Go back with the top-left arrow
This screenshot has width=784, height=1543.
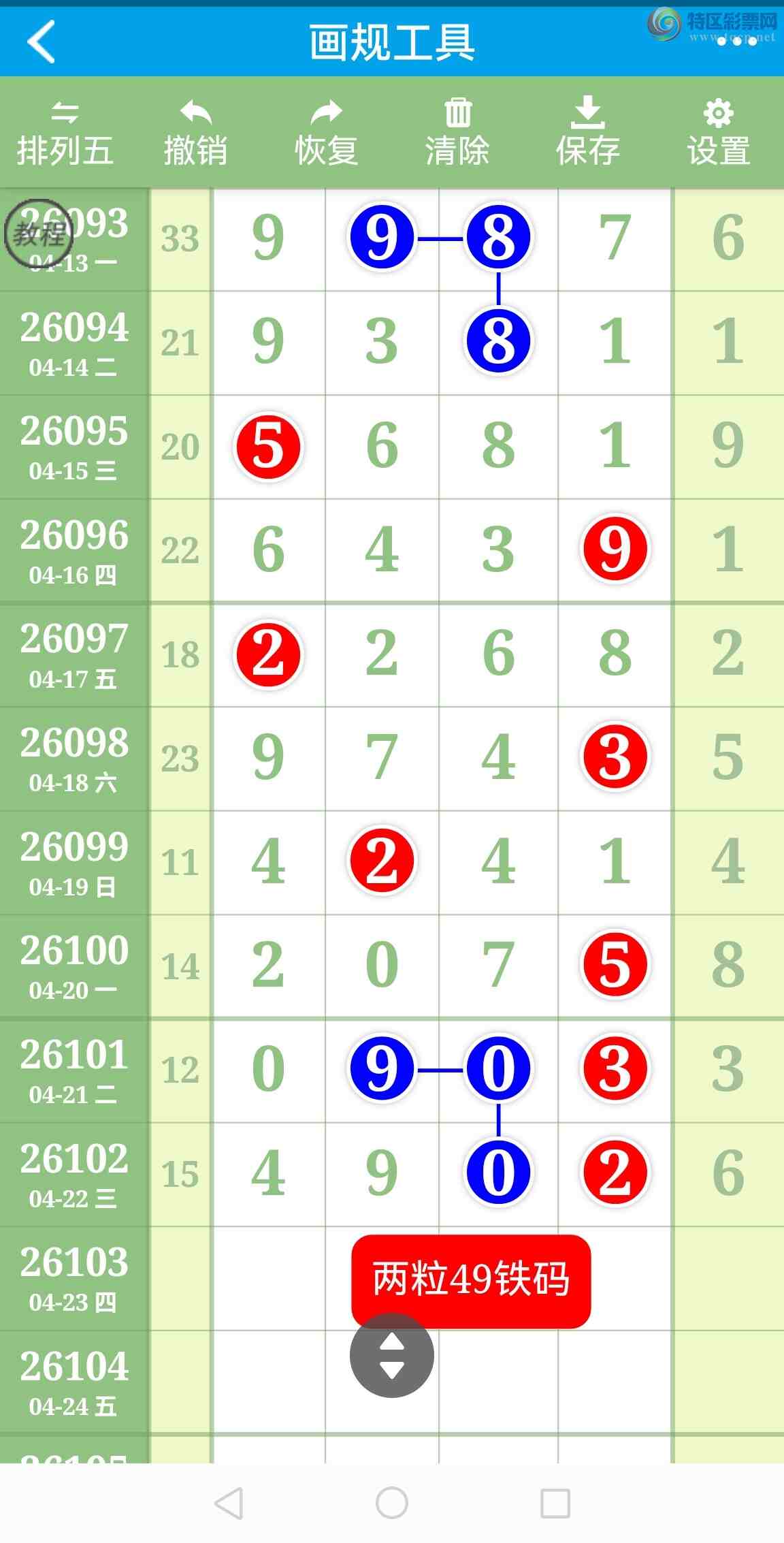(41, 42)
